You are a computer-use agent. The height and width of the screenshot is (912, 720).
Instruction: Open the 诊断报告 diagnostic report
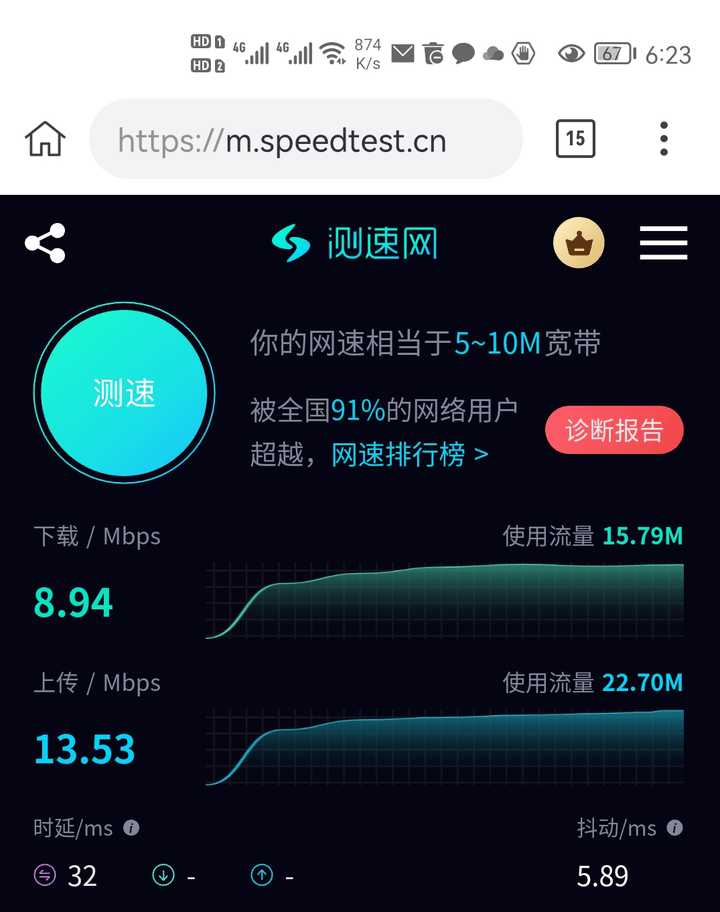[614, 430]
